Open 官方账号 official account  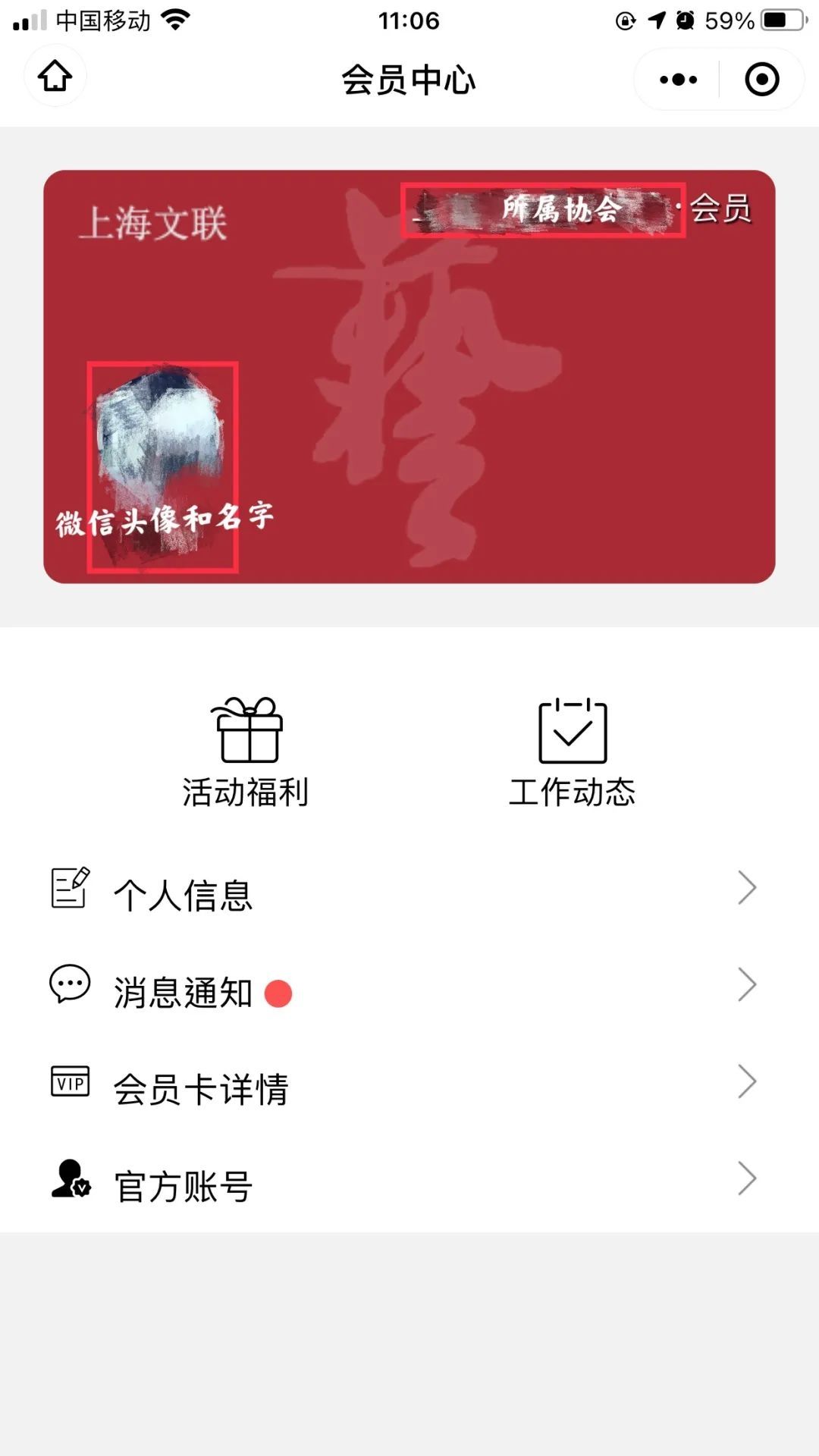409,1184
